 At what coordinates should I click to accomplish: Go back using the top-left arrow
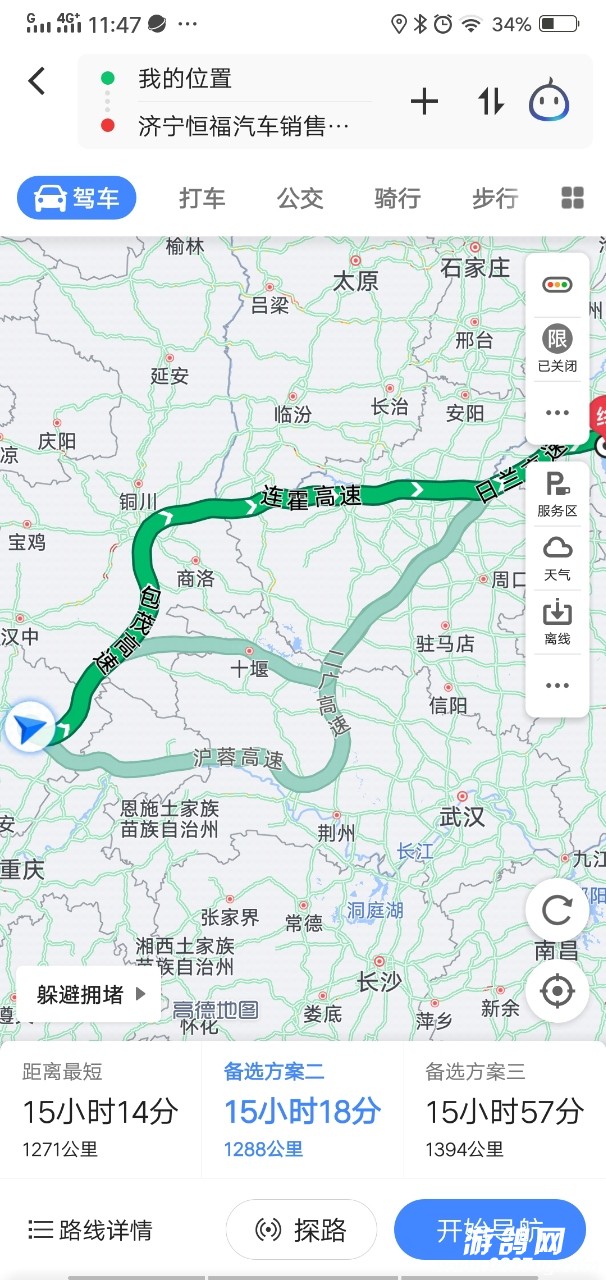tap(37, 81)
